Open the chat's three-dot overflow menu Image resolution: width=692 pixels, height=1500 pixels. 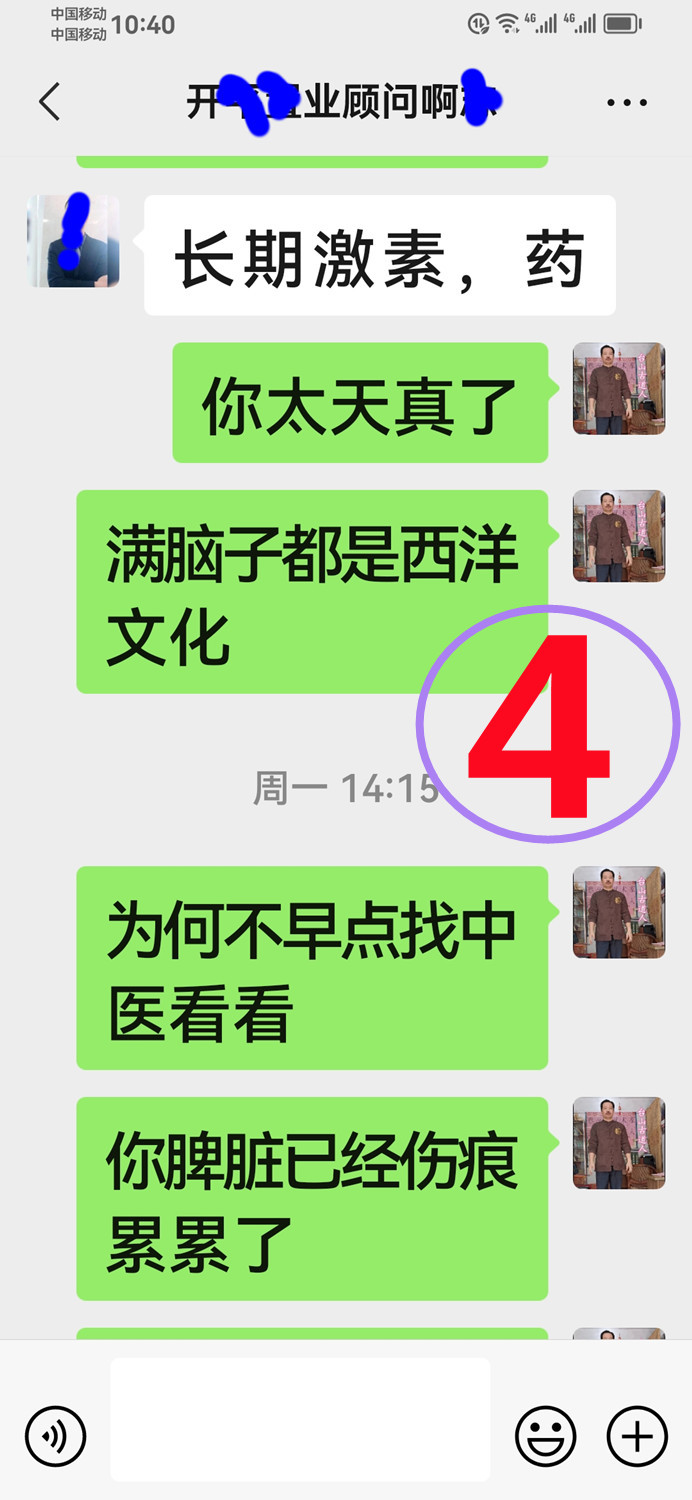coord(627,102)
